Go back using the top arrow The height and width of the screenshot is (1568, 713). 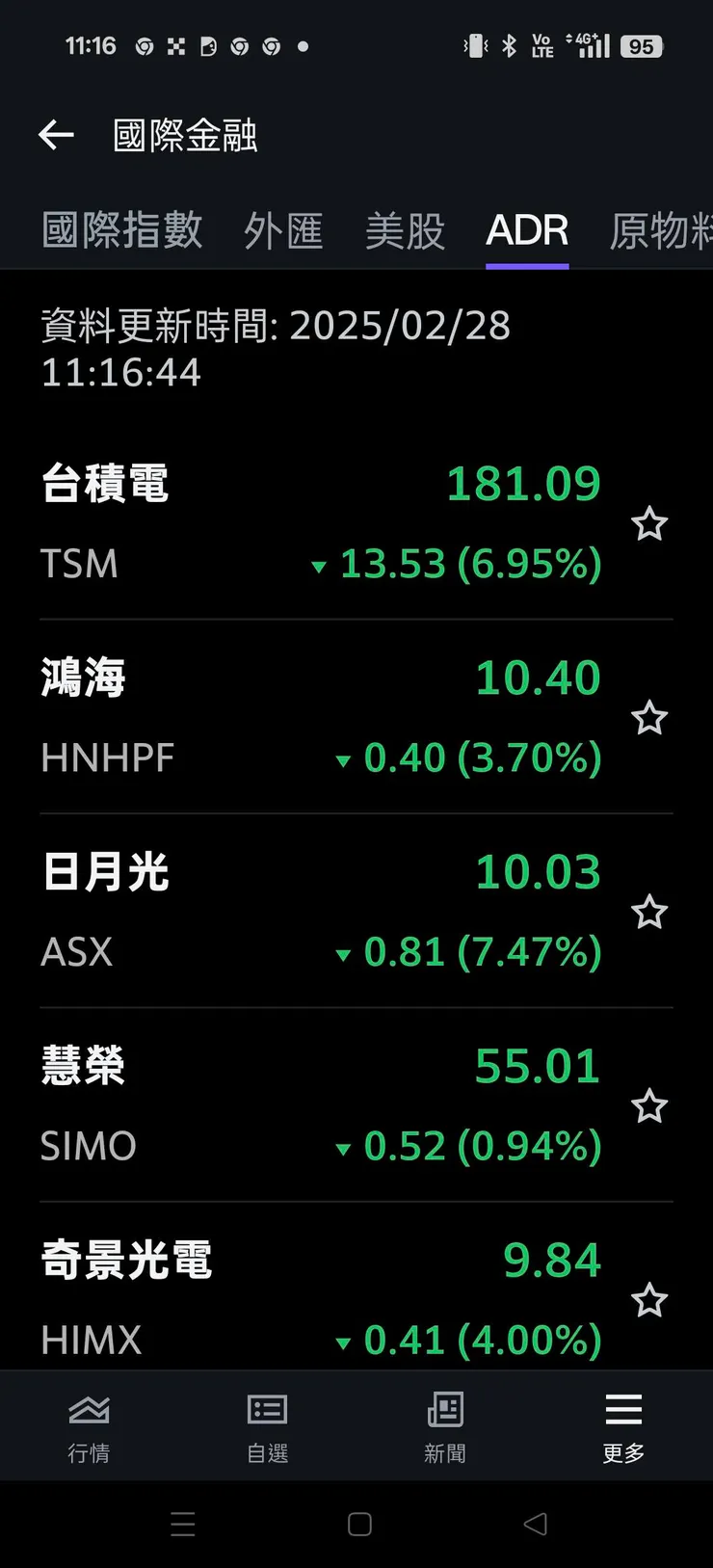(x=56, y=135)
